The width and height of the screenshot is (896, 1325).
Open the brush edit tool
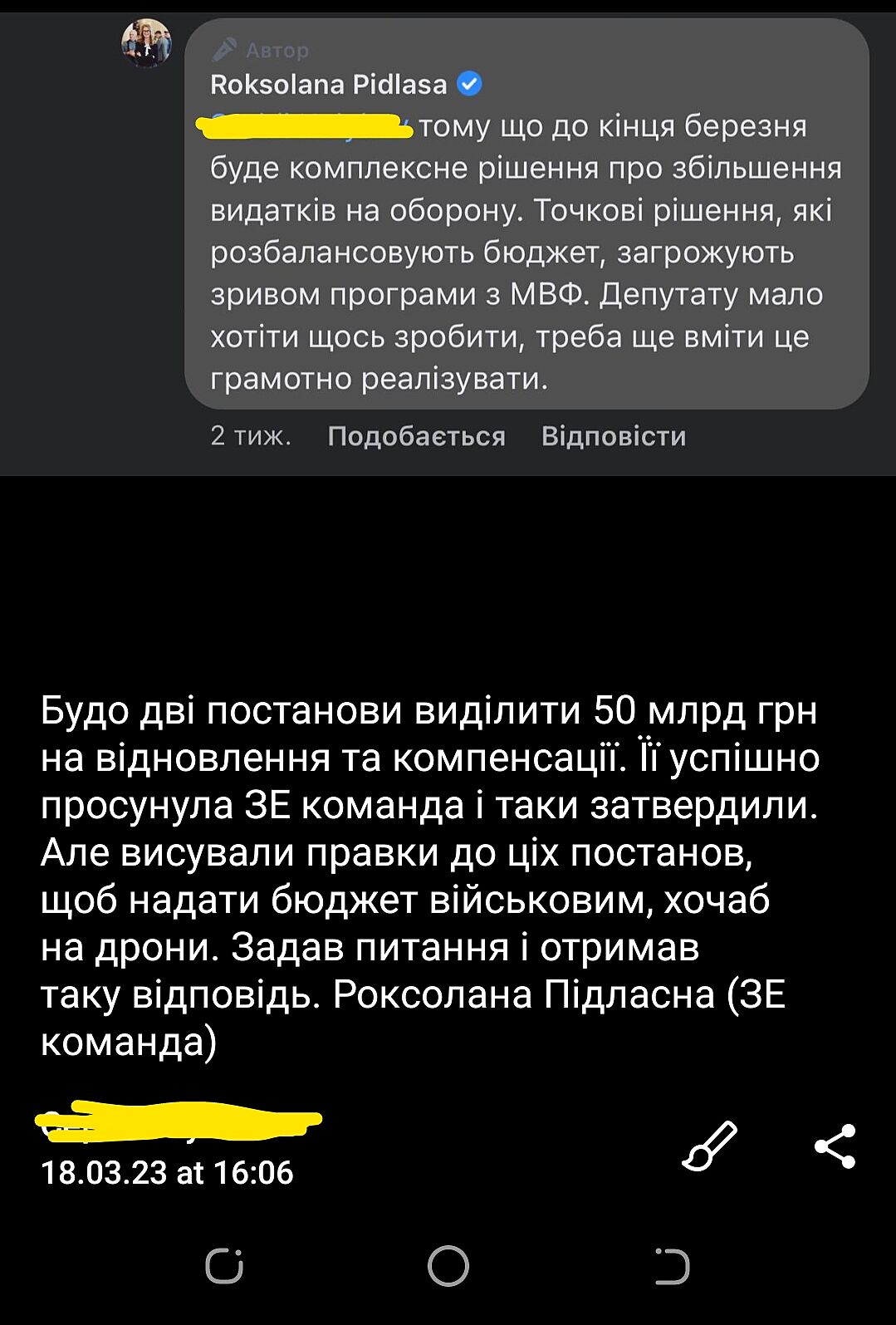point(709,1146)
